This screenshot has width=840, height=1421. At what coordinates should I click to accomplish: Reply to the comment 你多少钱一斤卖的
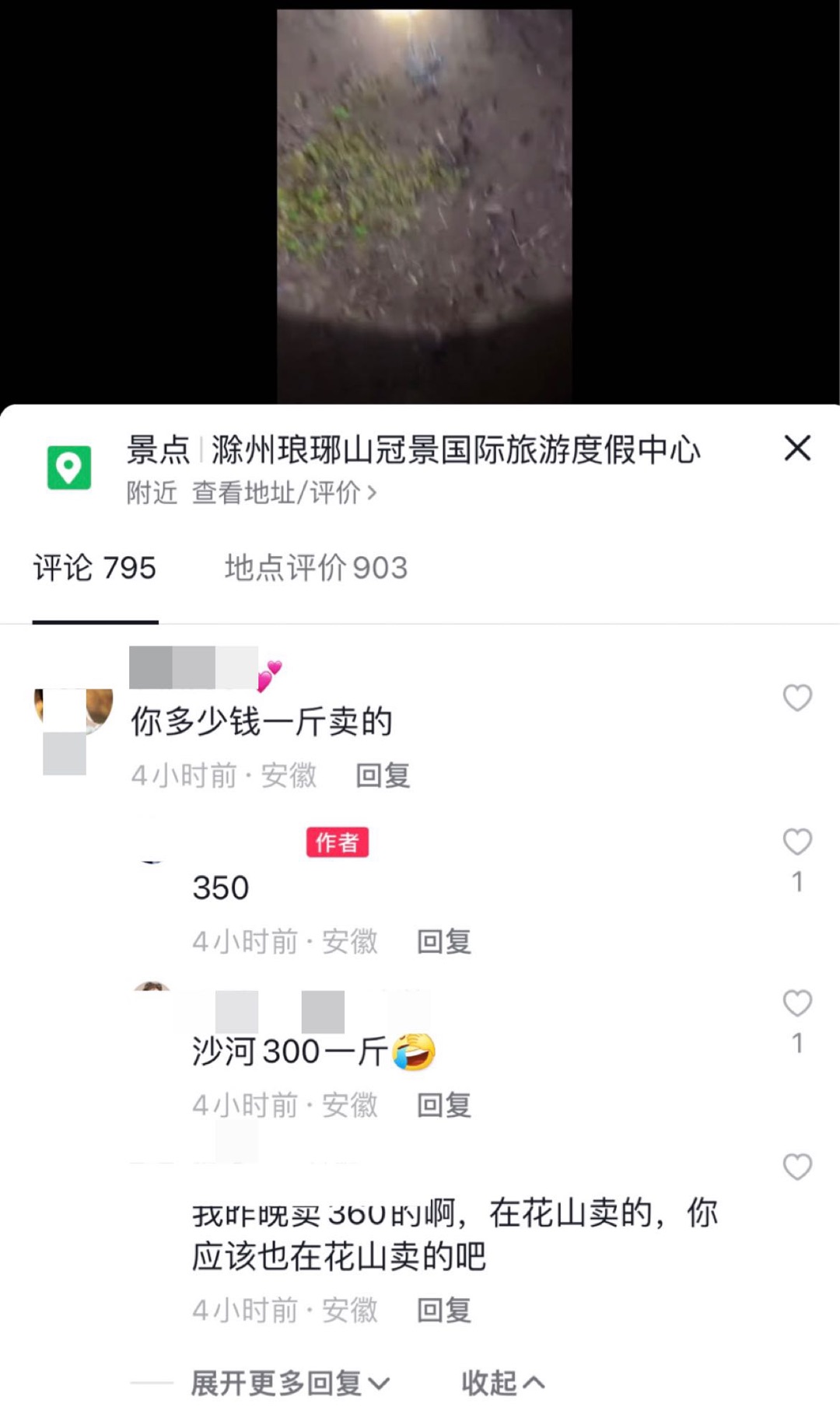click(x=383, y=775)
